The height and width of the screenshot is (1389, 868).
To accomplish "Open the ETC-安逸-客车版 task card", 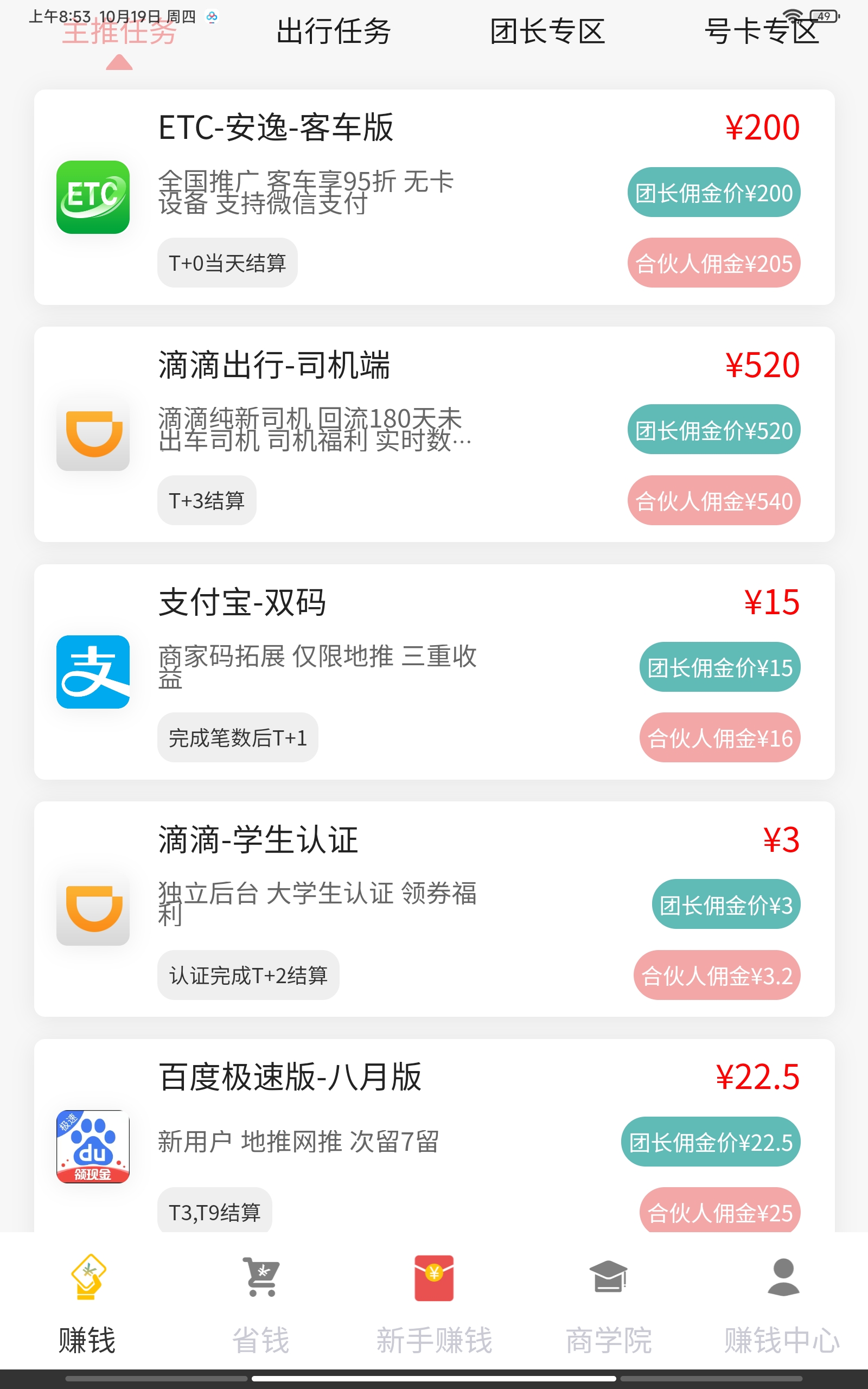I will click(434, 197).
